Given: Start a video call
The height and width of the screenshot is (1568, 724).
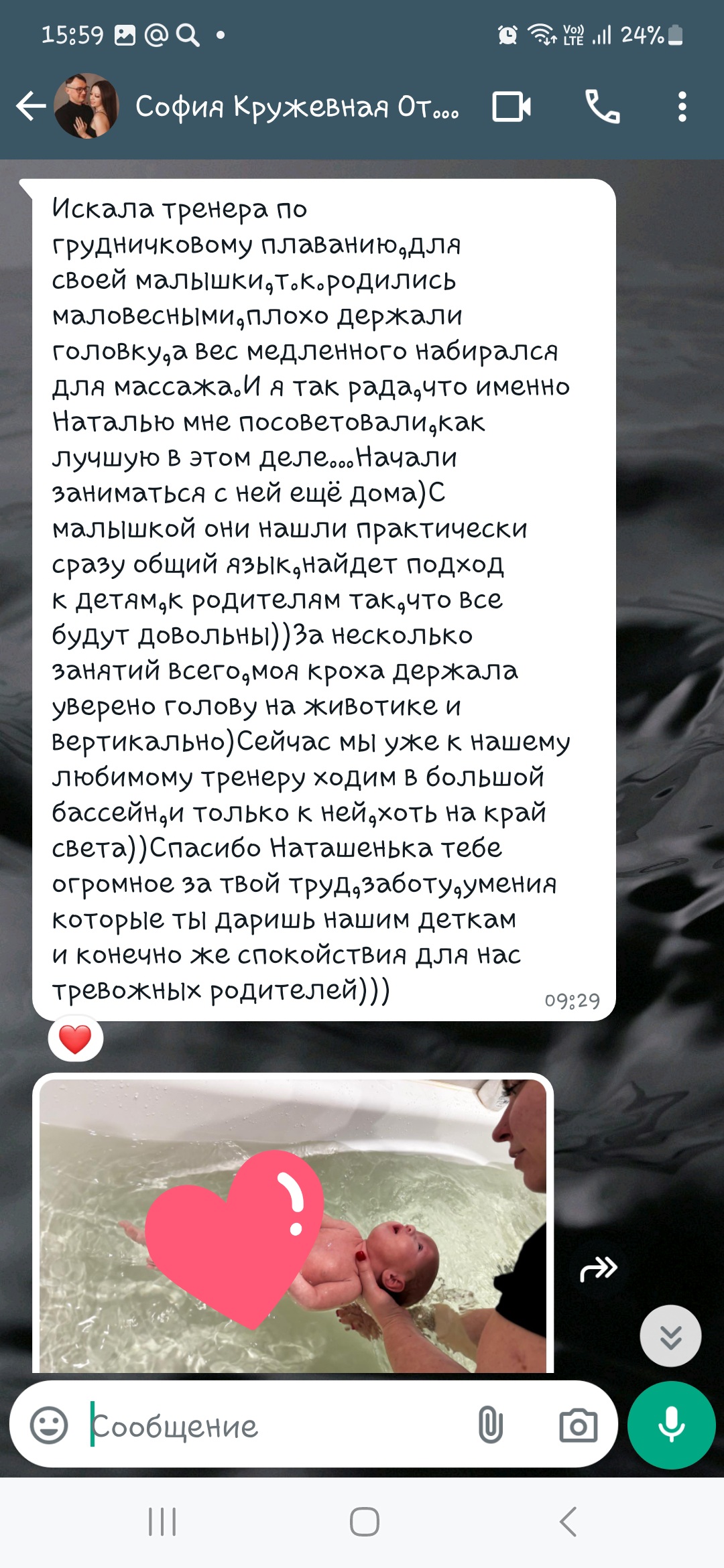Looking at the screenshot, I should click(x=511, y=107).
